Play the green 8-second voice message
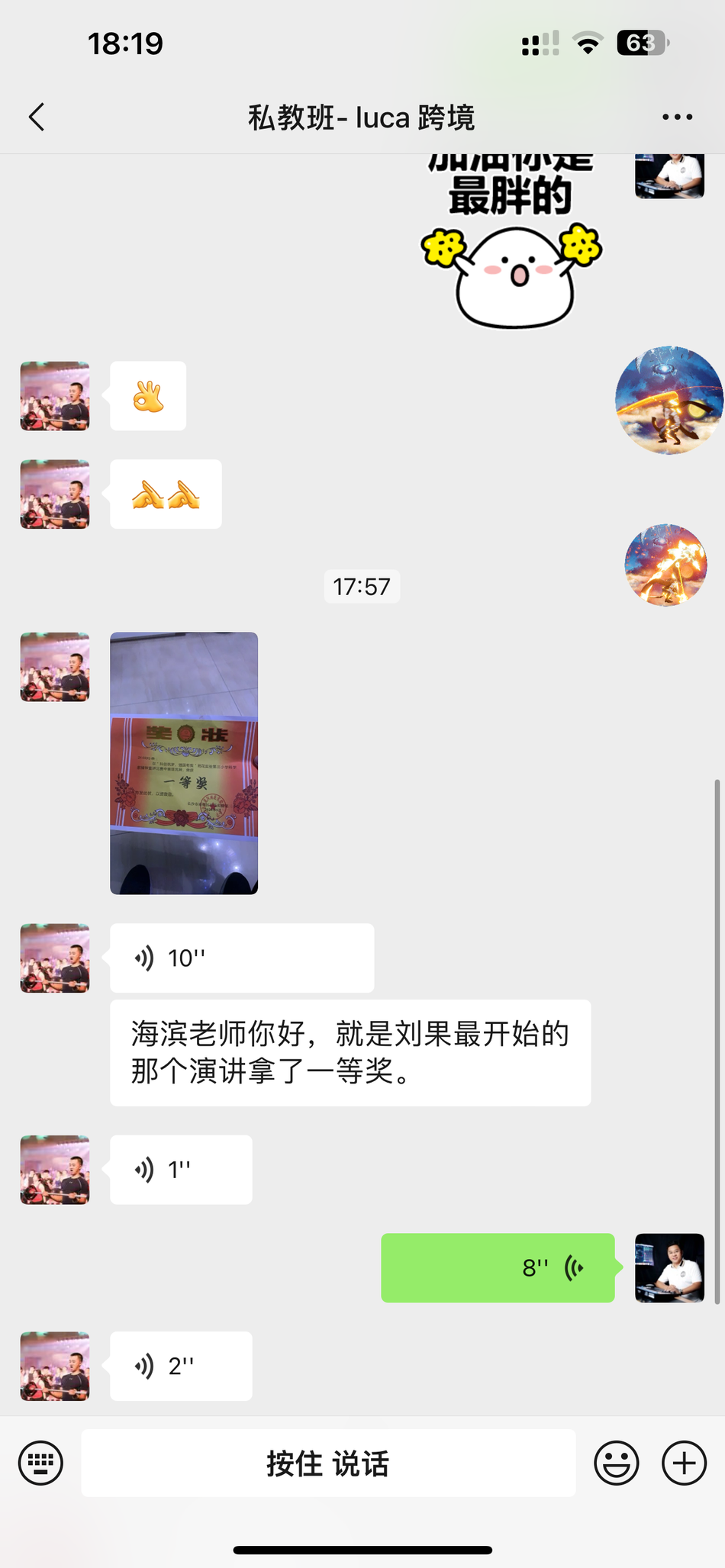725x1568 pixels. pyautogui.click(x=498, y=1268)
